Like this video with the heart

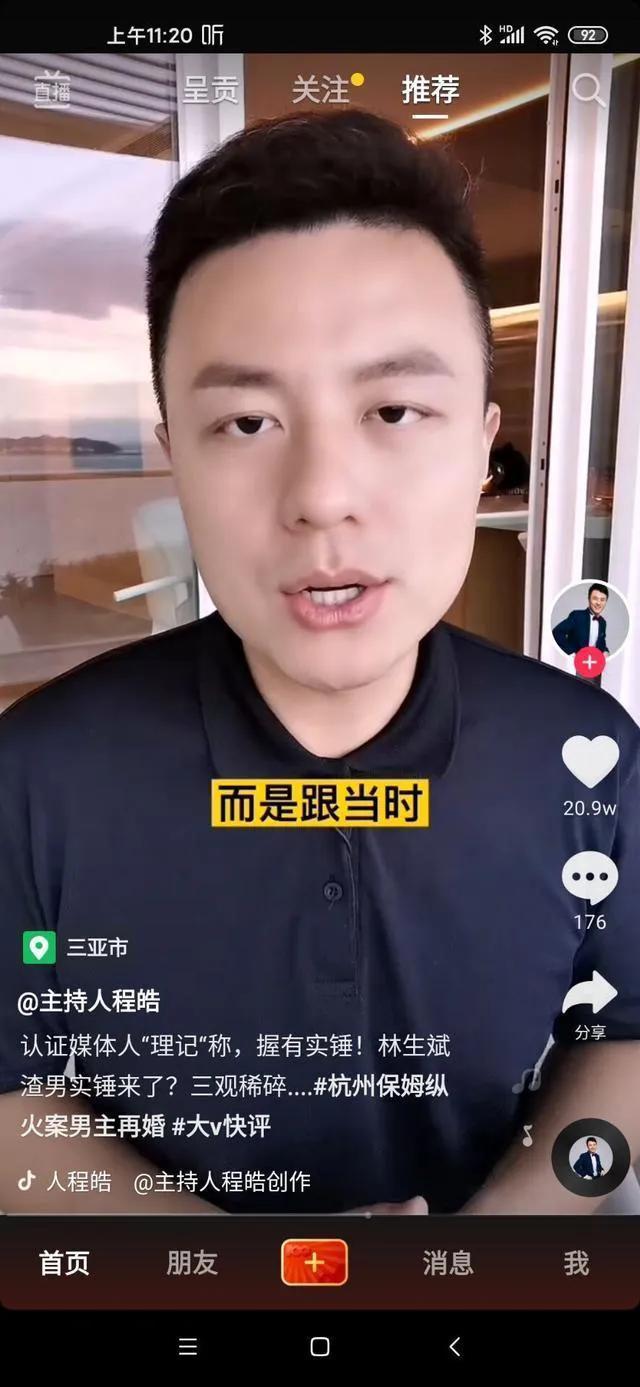(x=590, y=763)
